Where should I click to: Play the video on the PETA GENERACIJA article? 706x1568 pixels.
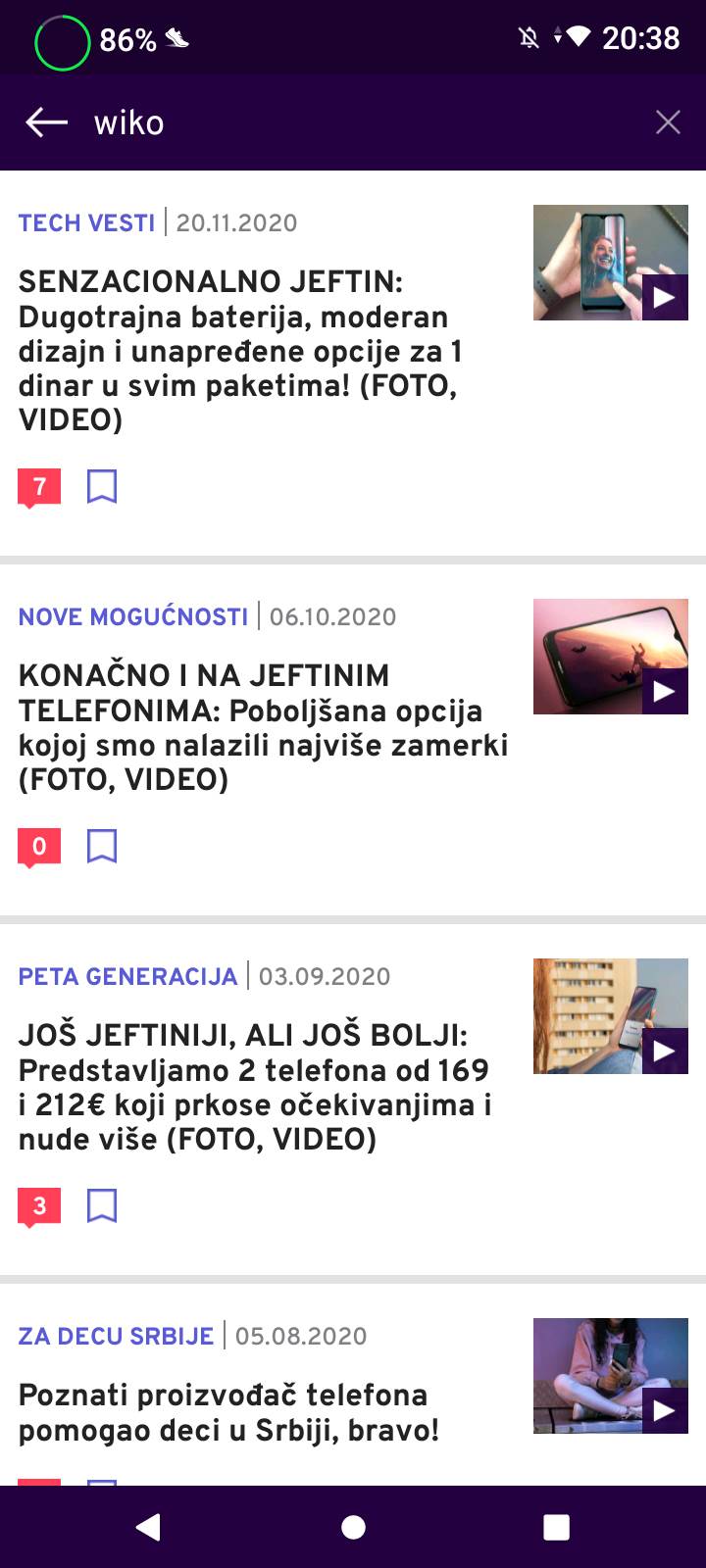click(x=666, y=1050)
